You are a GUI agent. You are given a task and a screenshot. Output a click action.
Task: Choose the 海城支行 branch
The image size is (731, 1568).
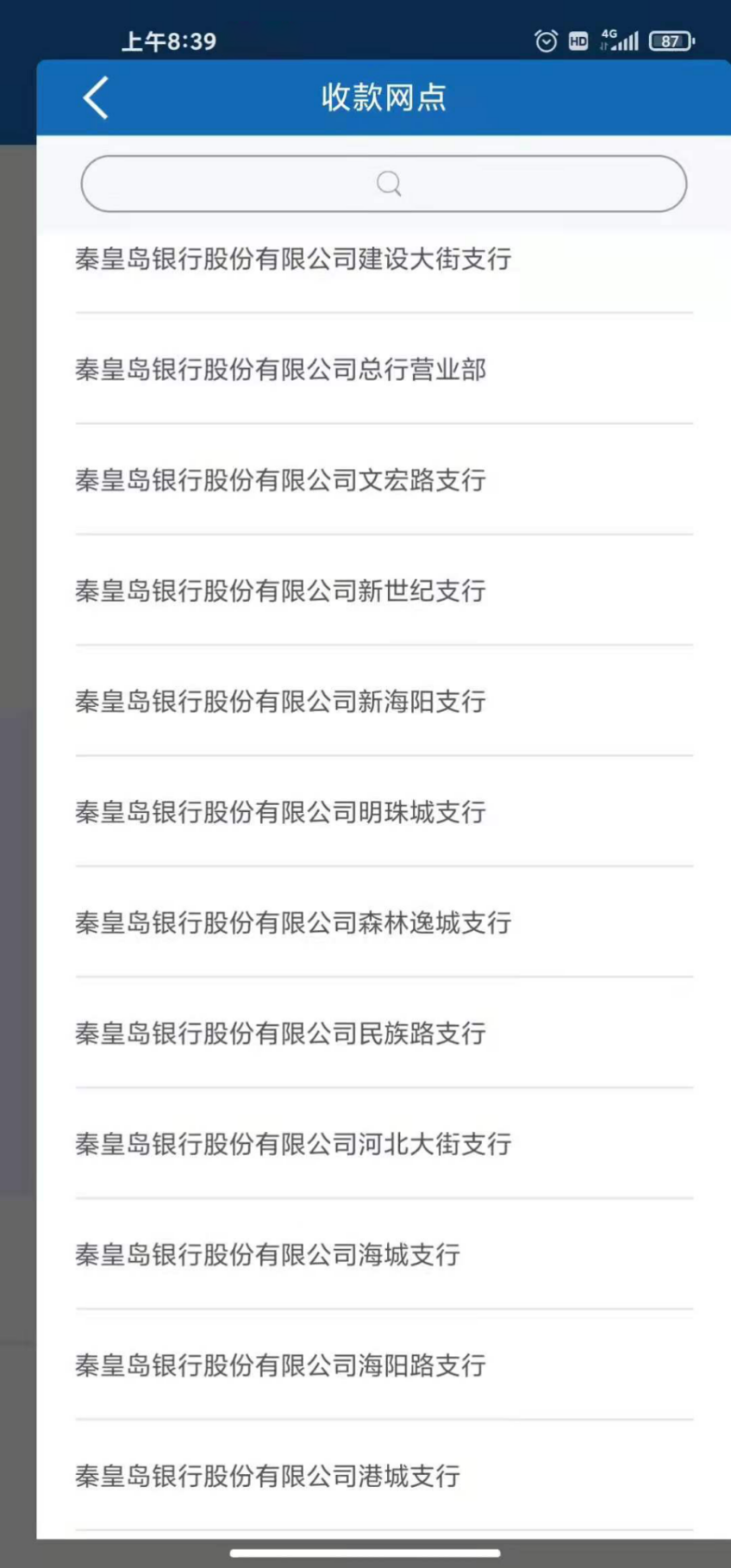click(x=268, y=1255)
